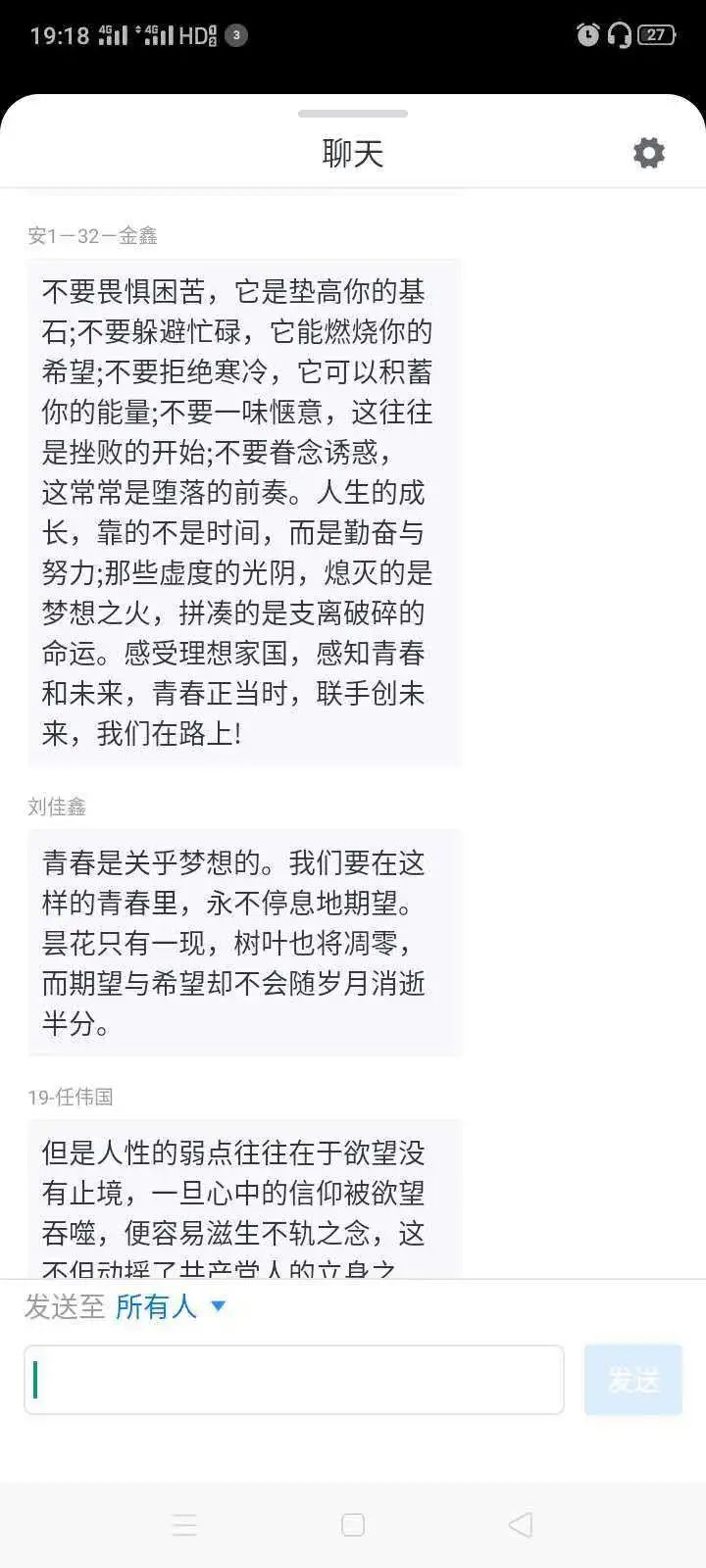Go to home via system home button
This screenshot has height=1568, width=706.
click(x=353, y=1525)
